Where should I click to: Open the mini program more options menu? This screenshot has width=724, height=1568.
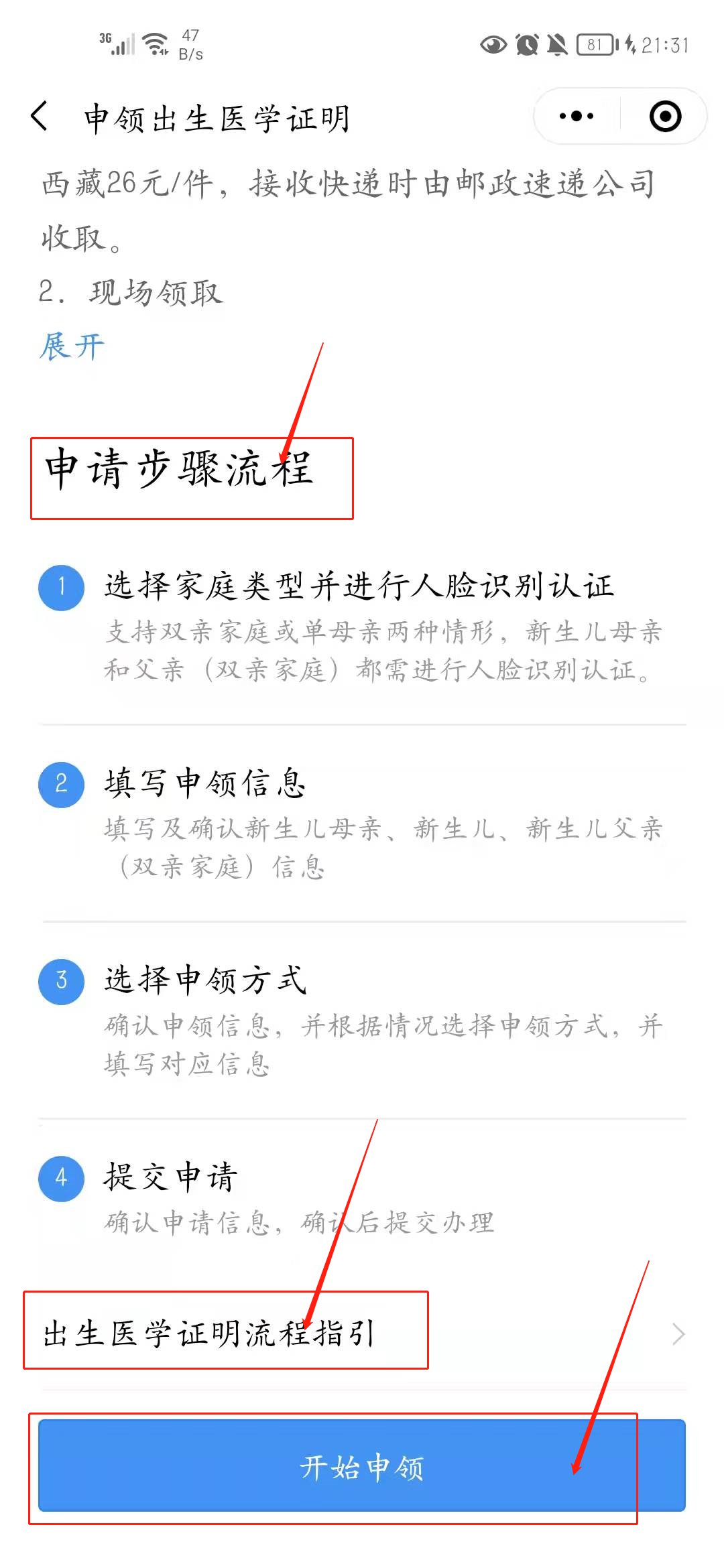click(x=577, y=117)
